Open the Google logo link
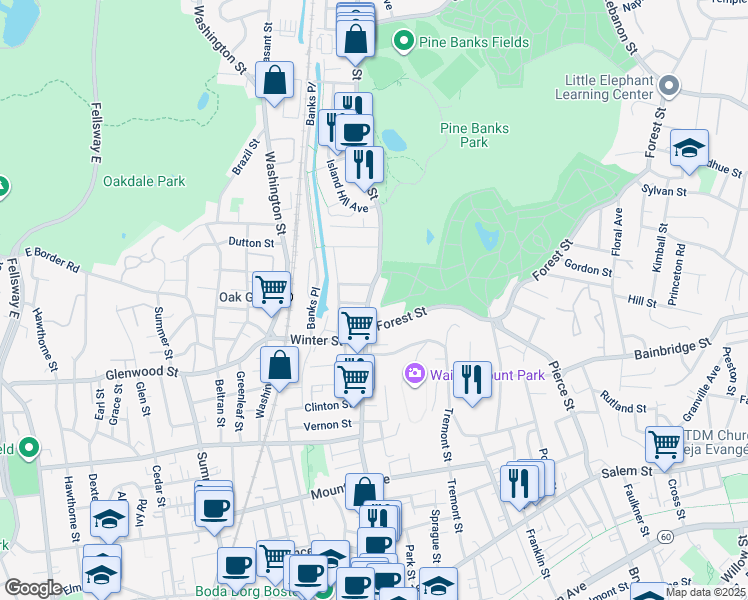 pyautogui.click(x=33, y=588)
